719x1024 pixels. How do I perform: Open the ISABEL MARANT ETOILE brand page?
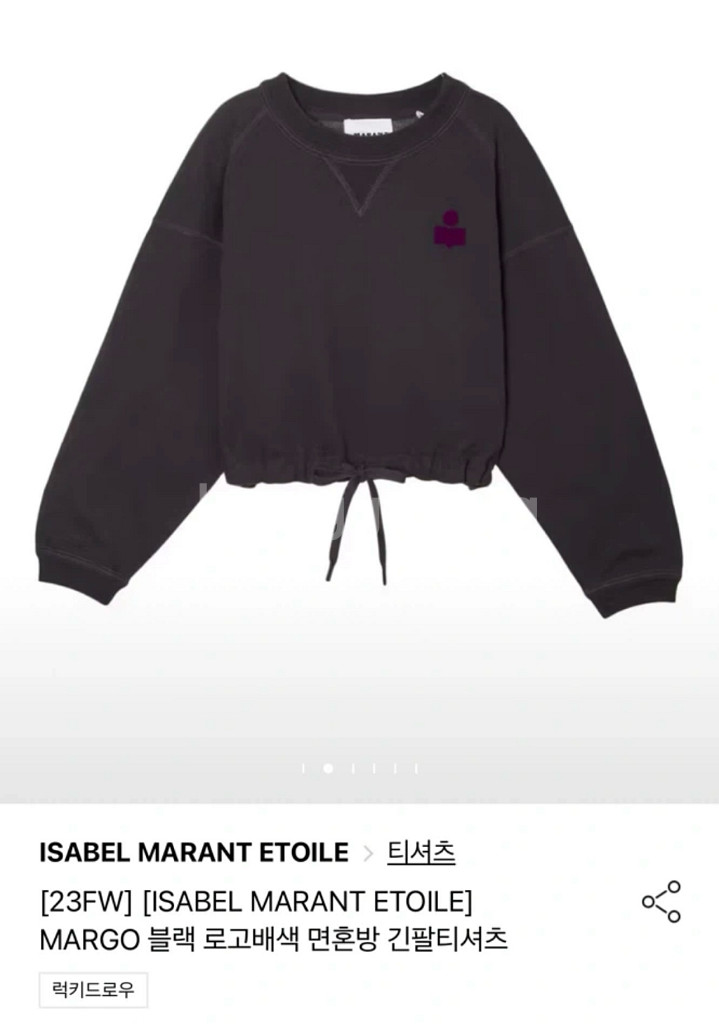[x=193, y=853]
